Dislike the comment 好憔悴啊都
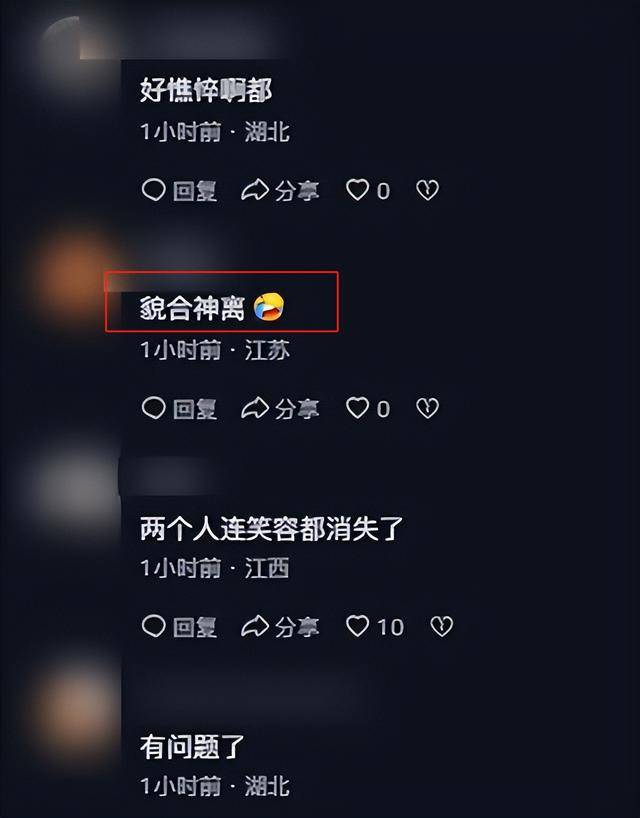 point(427,190)
